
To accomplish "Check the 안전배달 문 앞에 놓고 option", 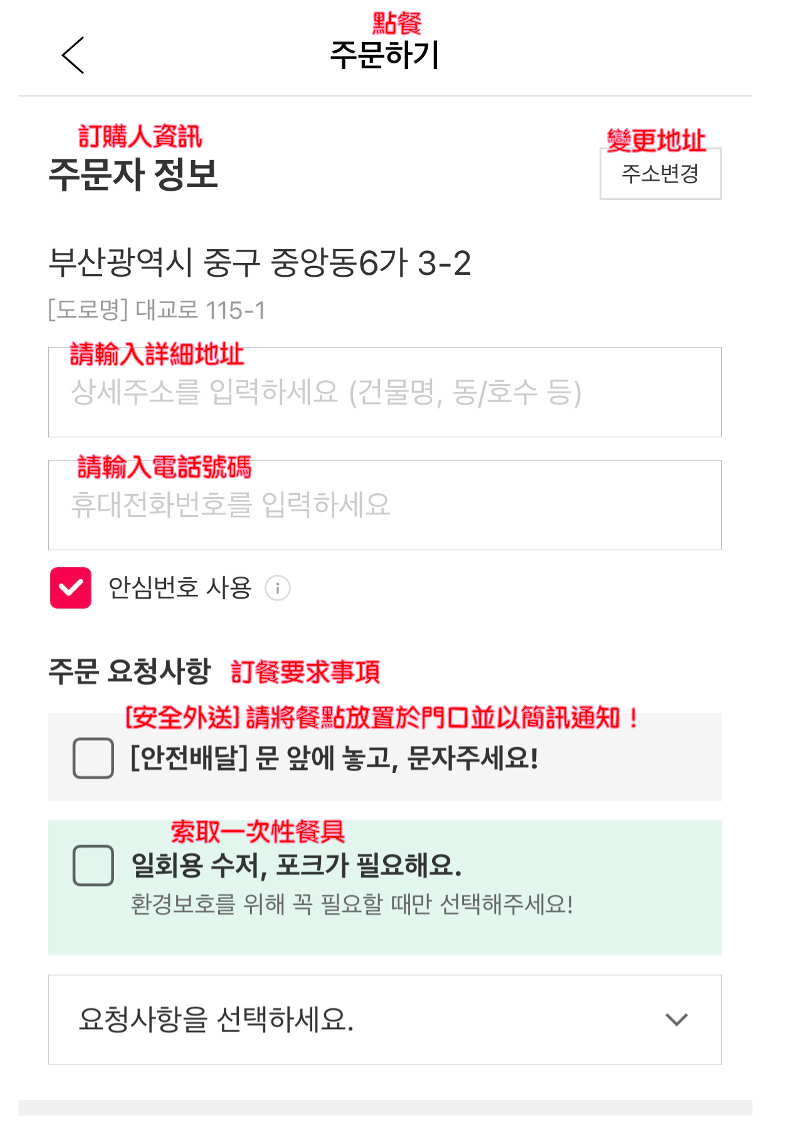I will tap(93, 758).
